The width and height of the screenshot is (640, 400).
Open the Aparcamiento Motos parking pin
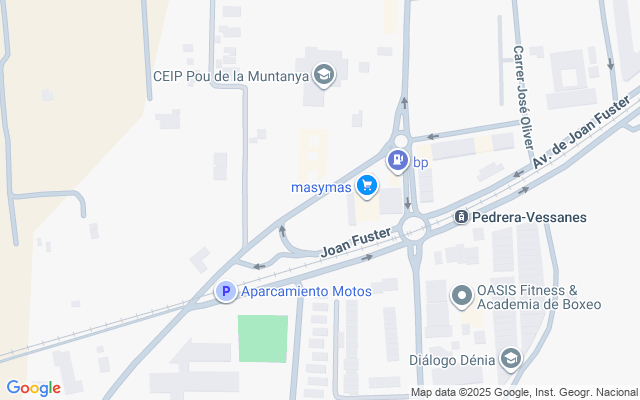pos(227,291)
